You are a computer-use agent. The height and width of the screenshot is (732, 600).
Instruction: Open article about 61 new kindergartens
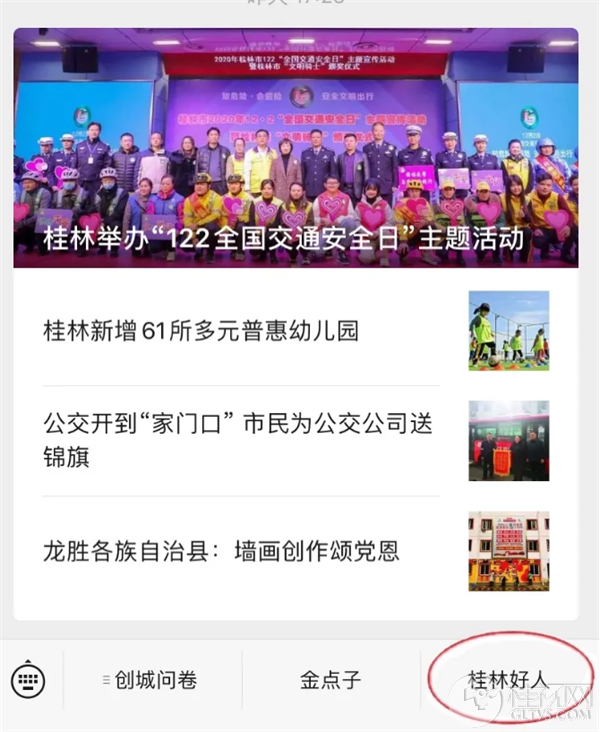tap(200, 331)
